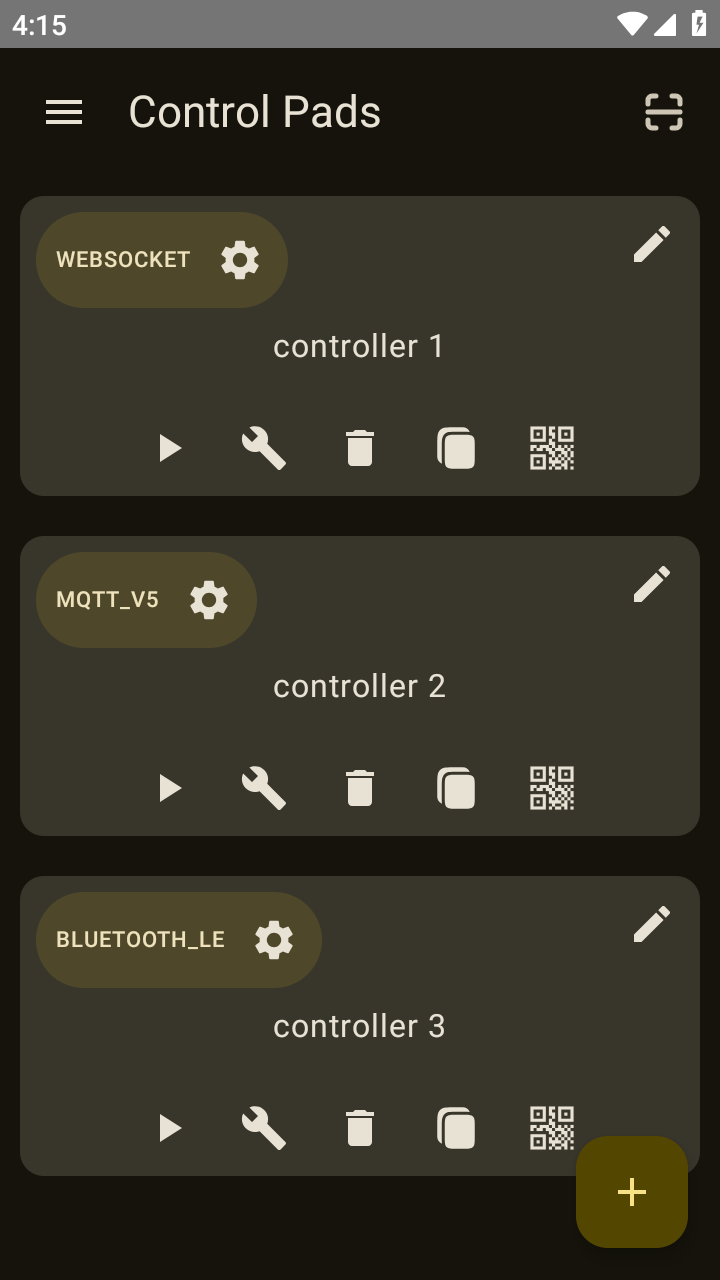Edit the name of controller 1
The width and height of the screenshot is (720, 1280).
(x=652, y=244)
